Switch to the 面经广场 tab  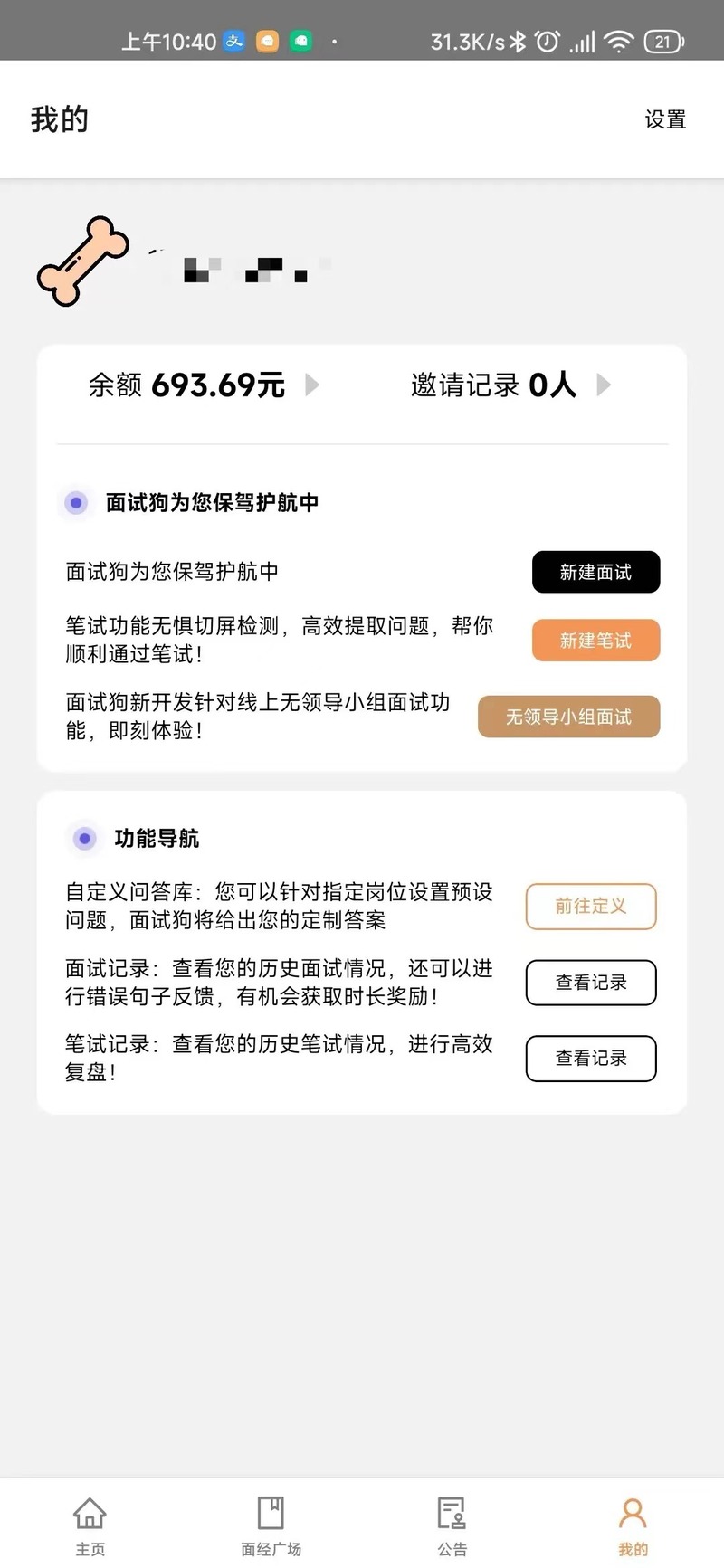271,1526
